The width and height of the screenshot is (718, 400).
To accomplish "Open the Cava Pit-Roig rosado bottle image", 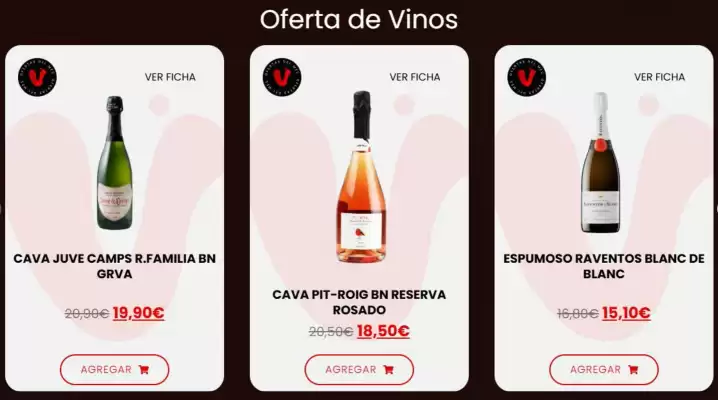I will 360,176.
